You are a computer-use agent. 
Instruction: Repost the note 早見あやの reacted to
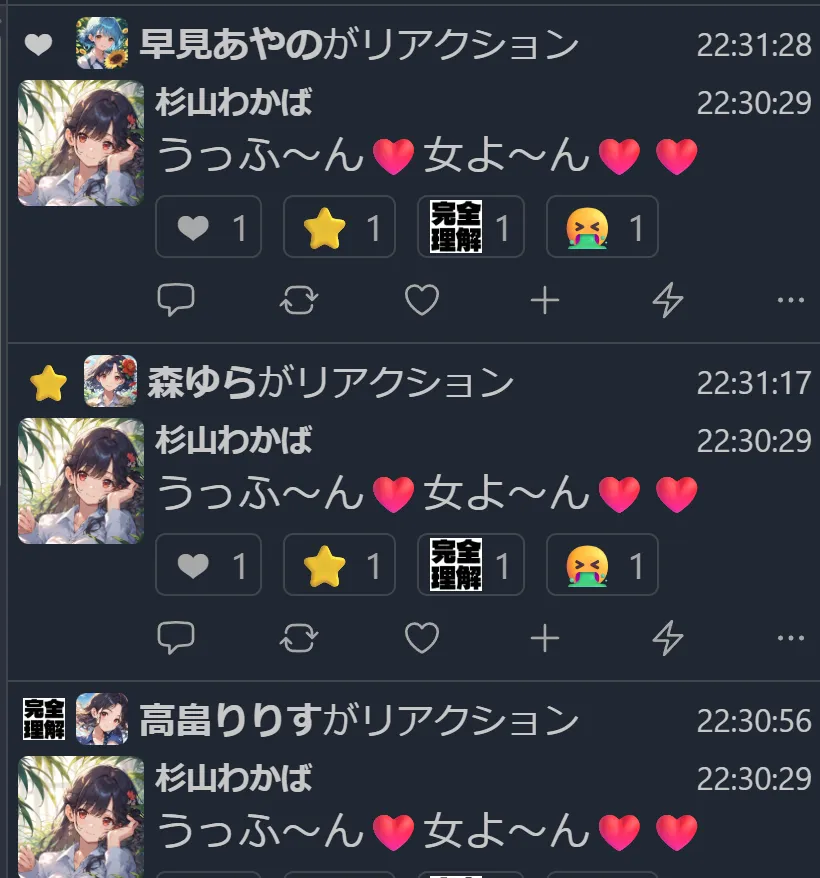299,299
